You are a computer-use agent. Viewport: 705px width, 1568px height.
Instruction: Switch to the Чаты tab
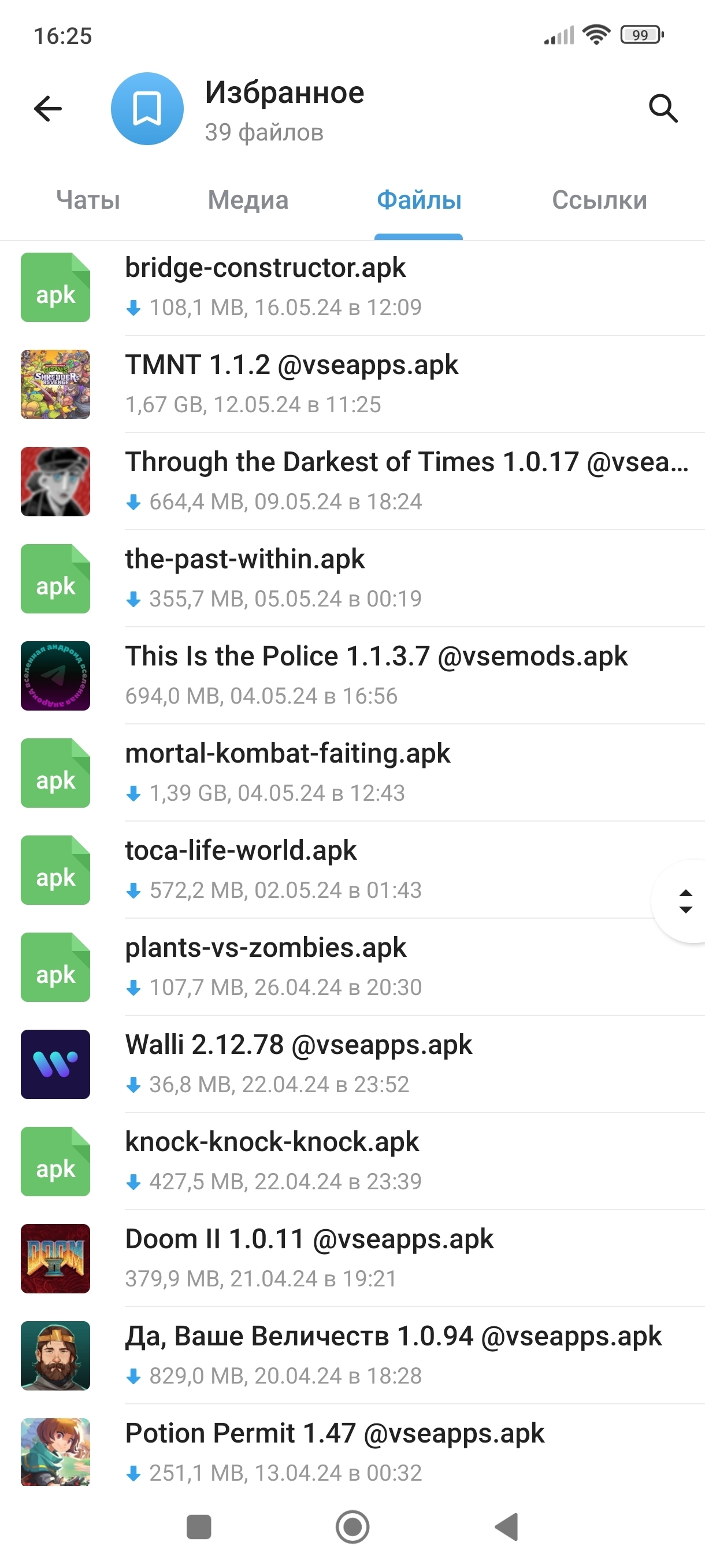point(88,200)
